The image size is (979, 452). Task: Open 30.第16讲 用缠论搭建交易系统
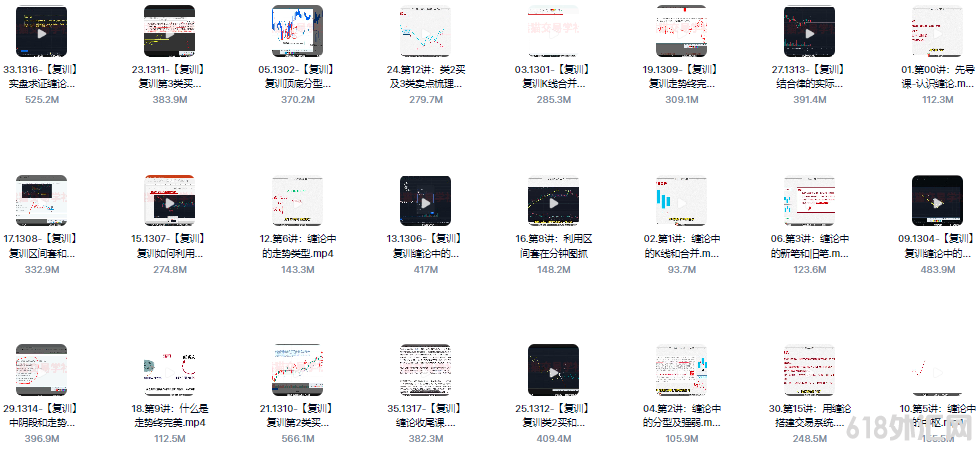[x=809, y=370]
